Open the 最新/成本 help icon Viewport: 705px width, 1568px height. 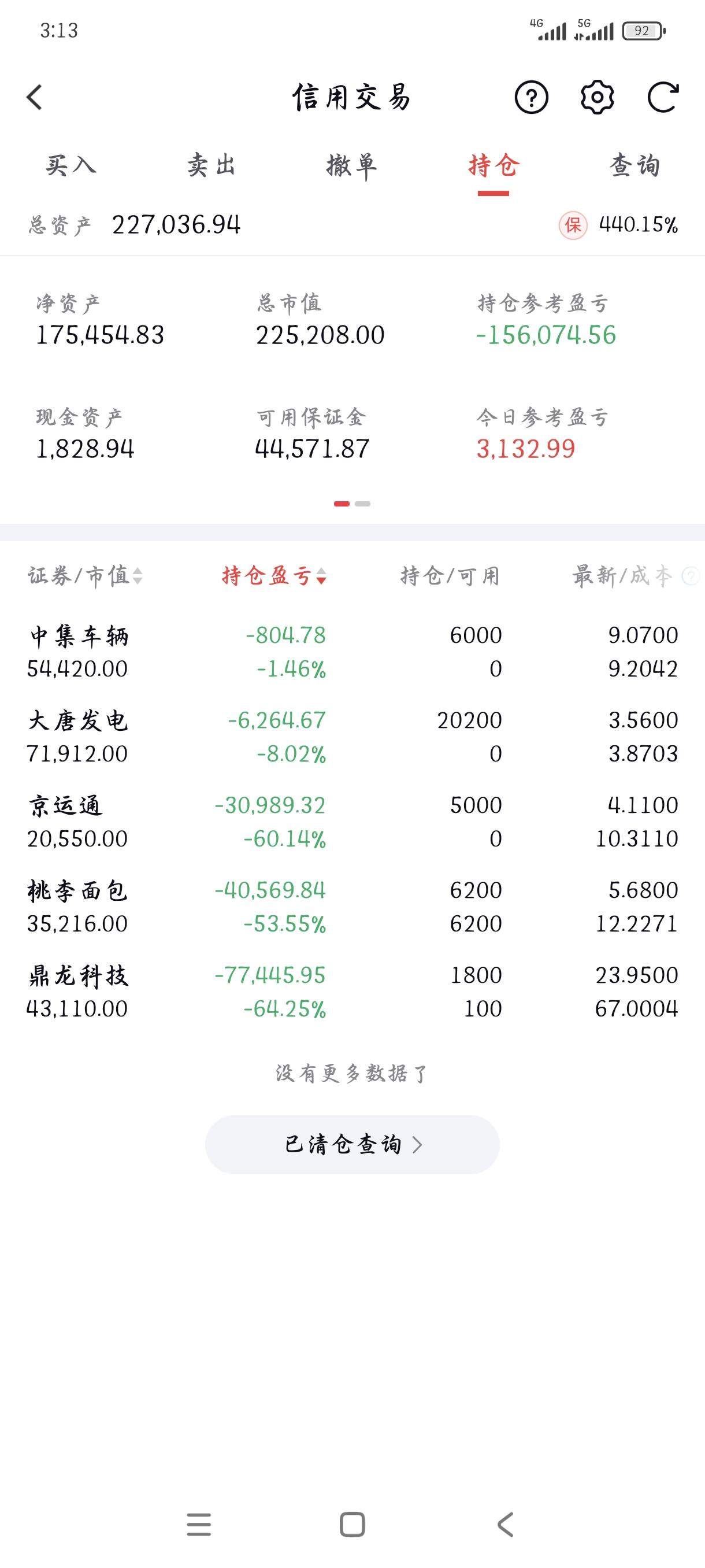[x=691, y=576]
